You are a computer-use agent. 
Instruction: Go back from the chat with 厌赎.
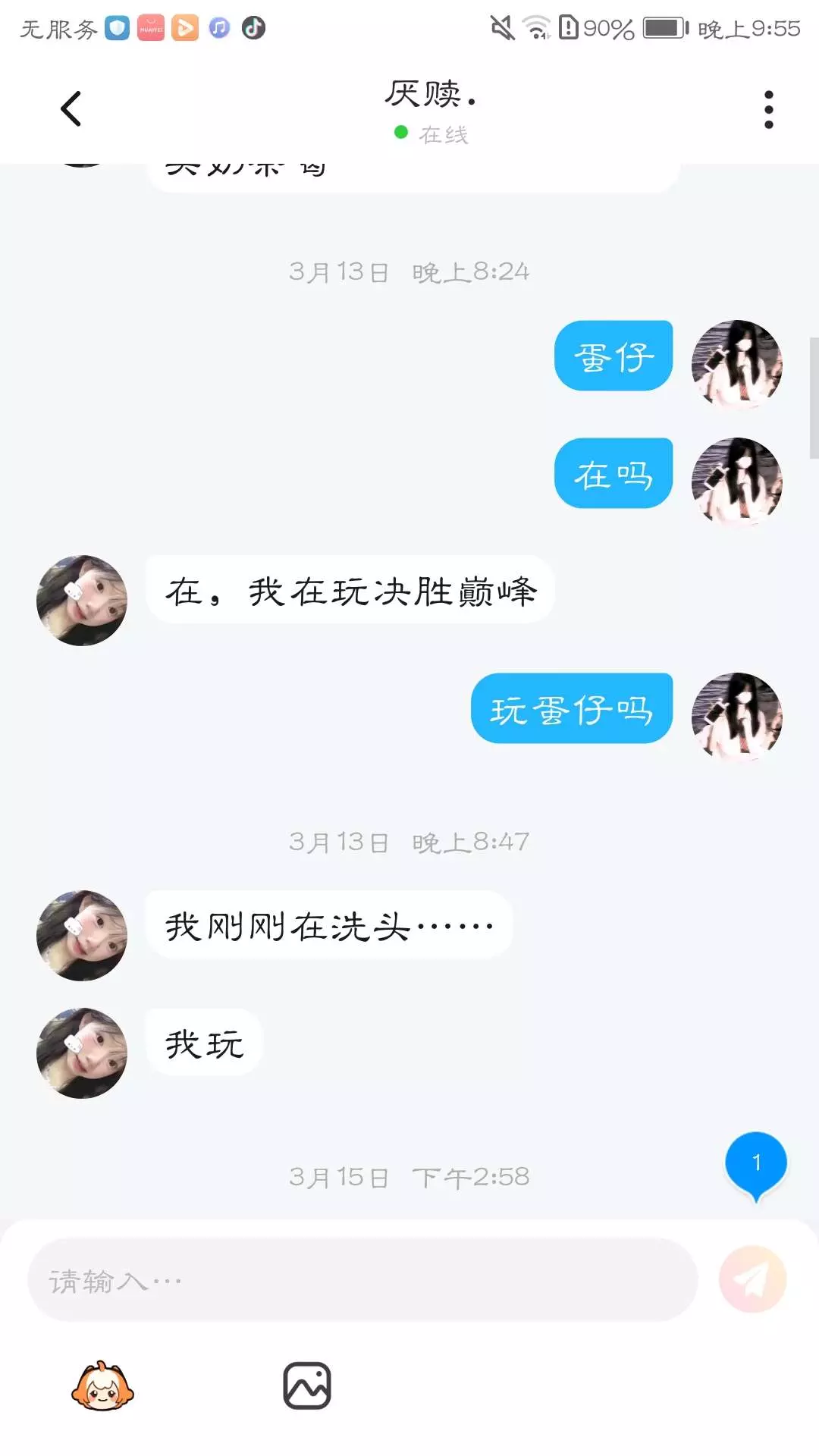tap(71, 108)
